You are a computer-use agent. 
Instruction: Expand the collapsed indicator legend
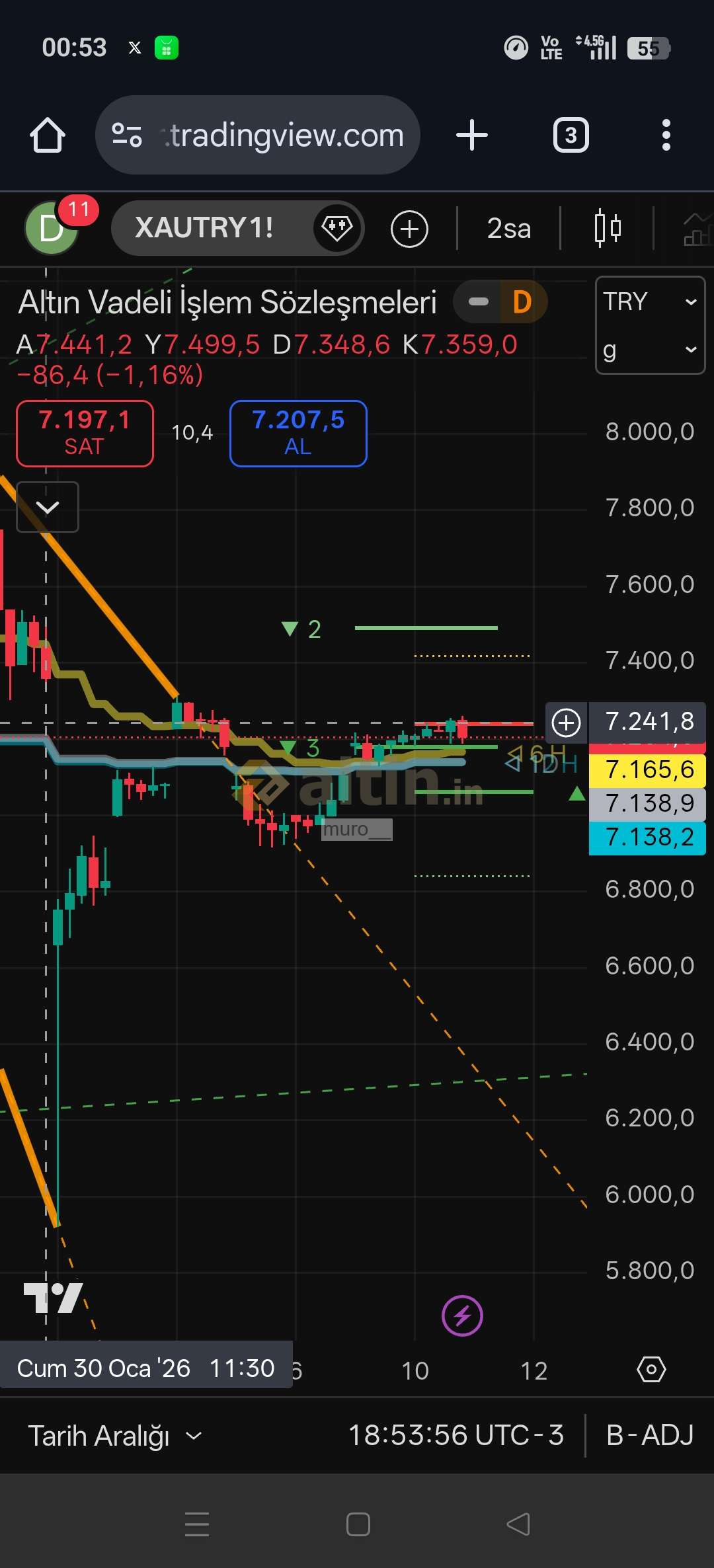[x=48, y=507]
